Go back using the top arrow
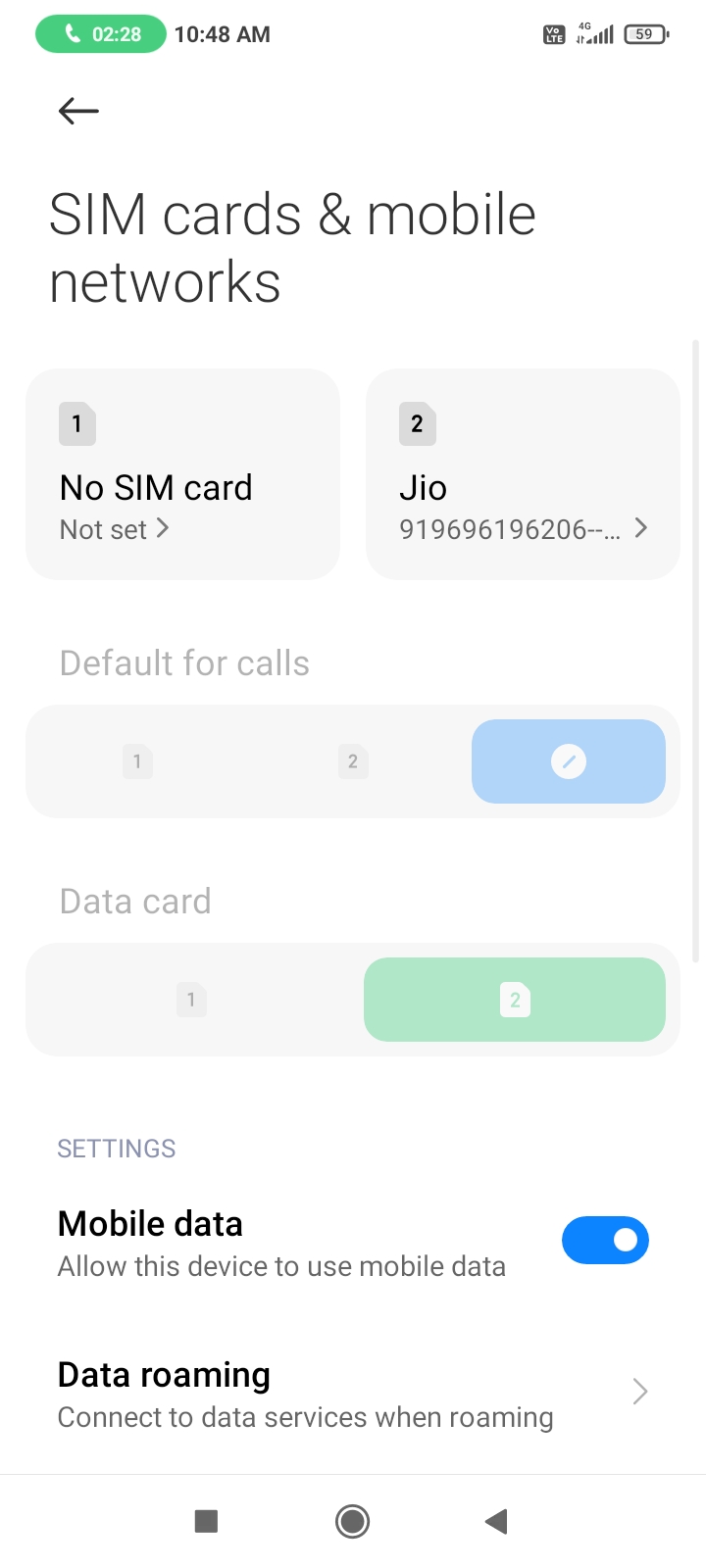The image size is (706, 1568). pyautogui.click(x=78, y=111)
